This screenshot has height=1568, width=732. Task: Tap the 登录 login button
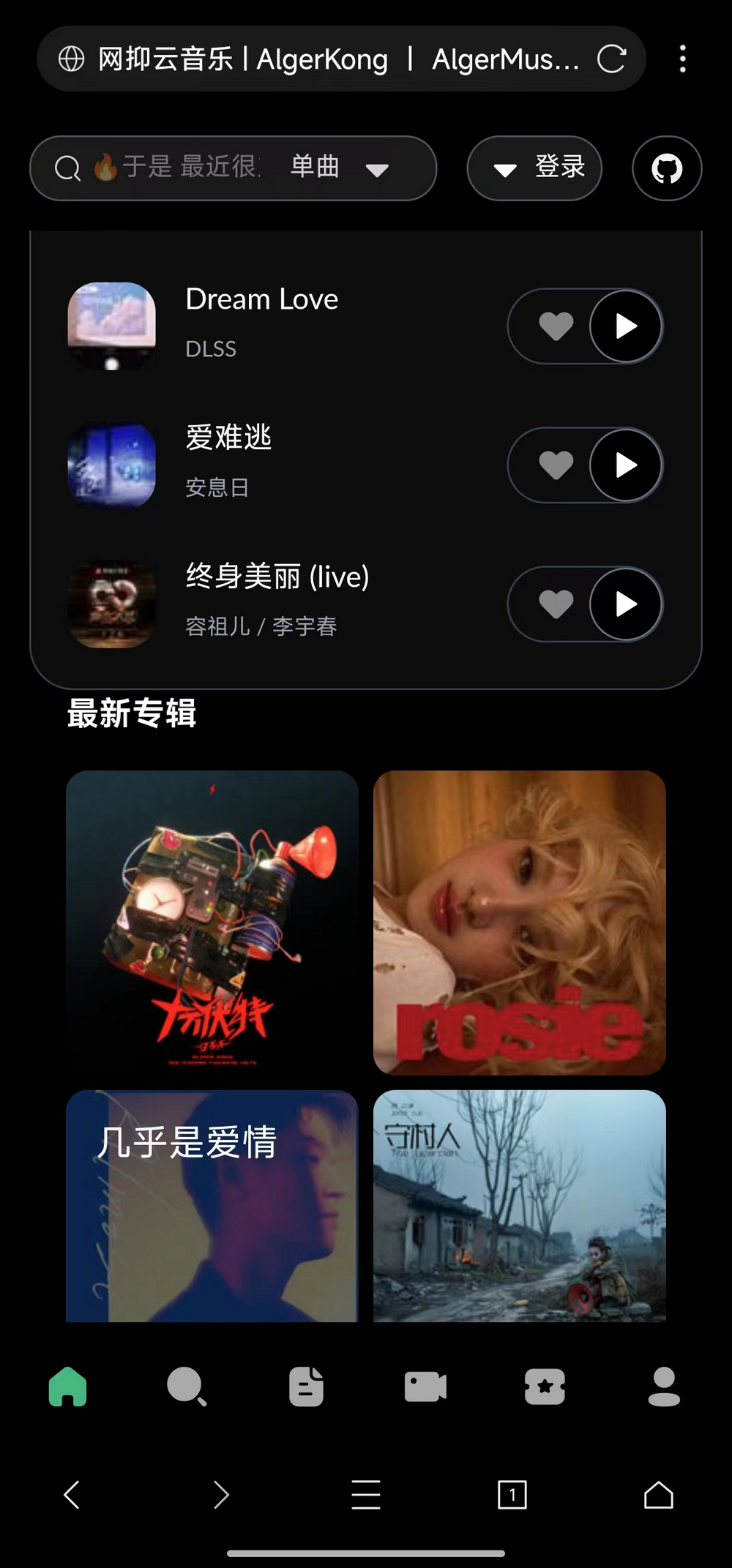tap(534, 168)
